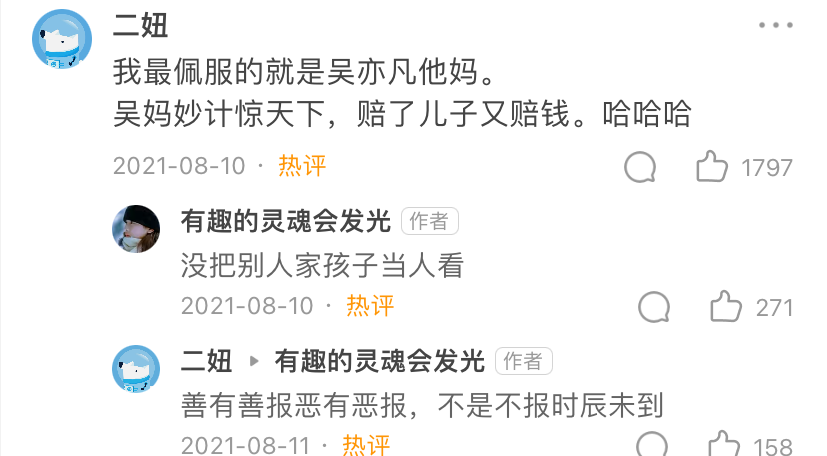The width and height of the screenshot is (827, 456).
Task: Reply to 有趣的灵魂会发光's comment
Action: [x=654, y=307]
